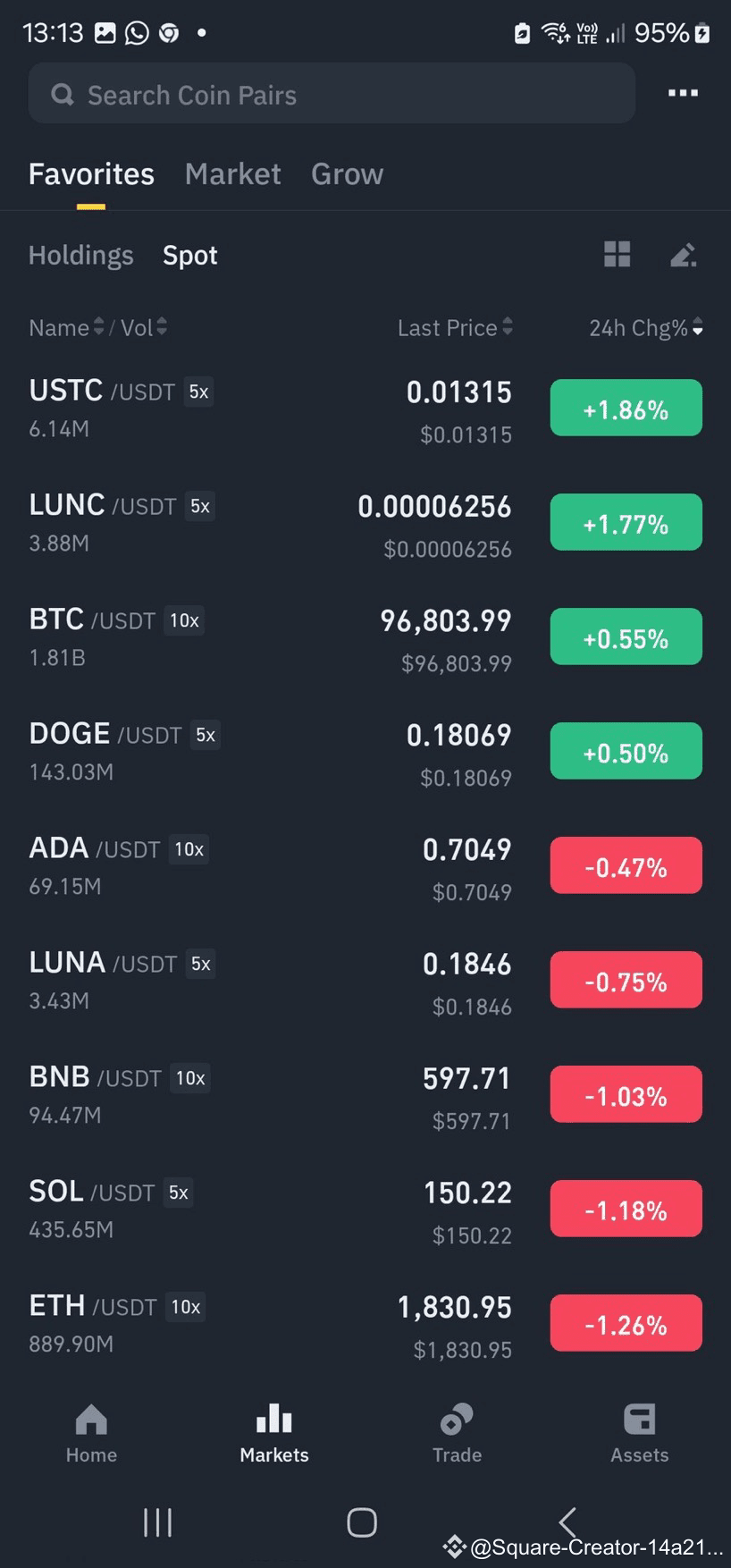Tap the BTC/USDT 24h change badge
Image resolution: width=731 pixels, height=1568 pixels.
click(x=626, y=636)
